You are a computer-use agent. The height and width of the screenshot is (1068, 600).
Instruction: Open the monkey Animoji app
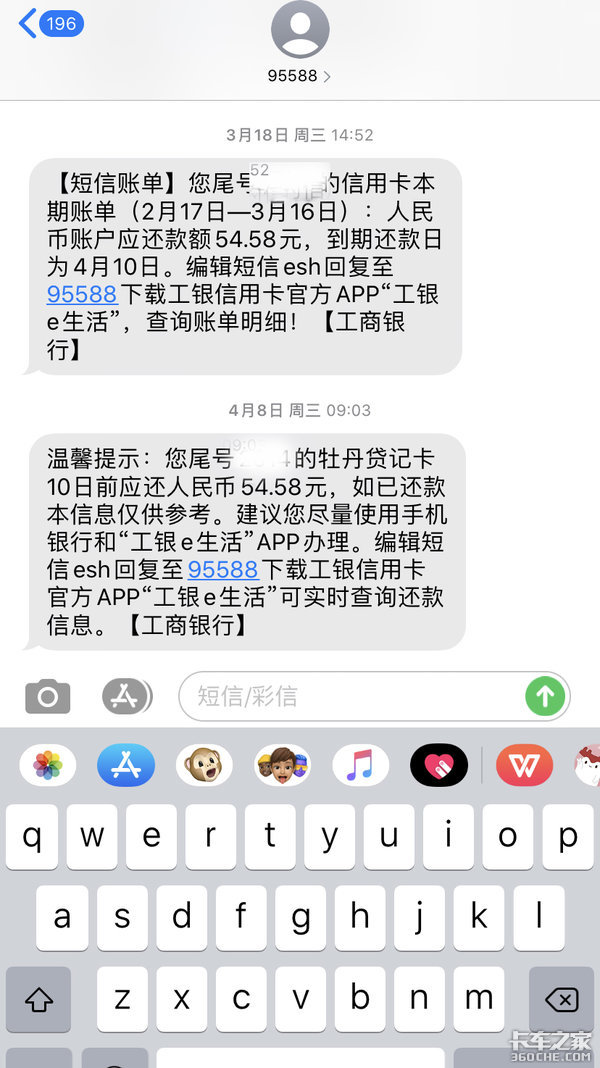[204, 766]
